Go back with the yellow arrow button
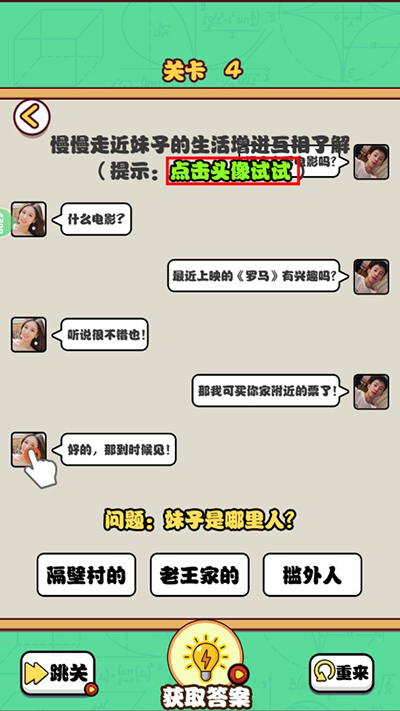The height and width of the screenshot is (711, 400). [x=31, y=117]
